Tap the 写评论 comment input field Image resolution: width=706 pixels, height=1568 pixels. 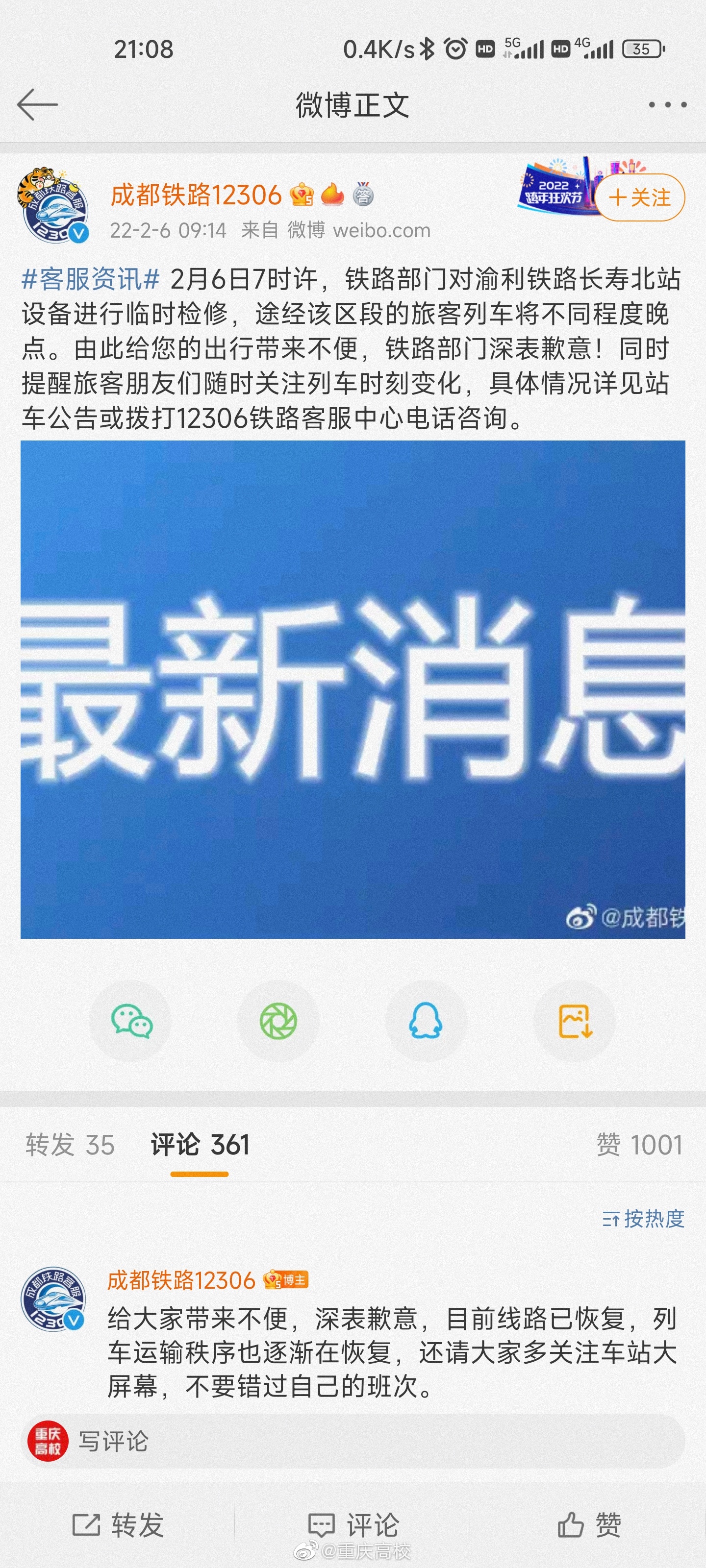click(365, 1442)
